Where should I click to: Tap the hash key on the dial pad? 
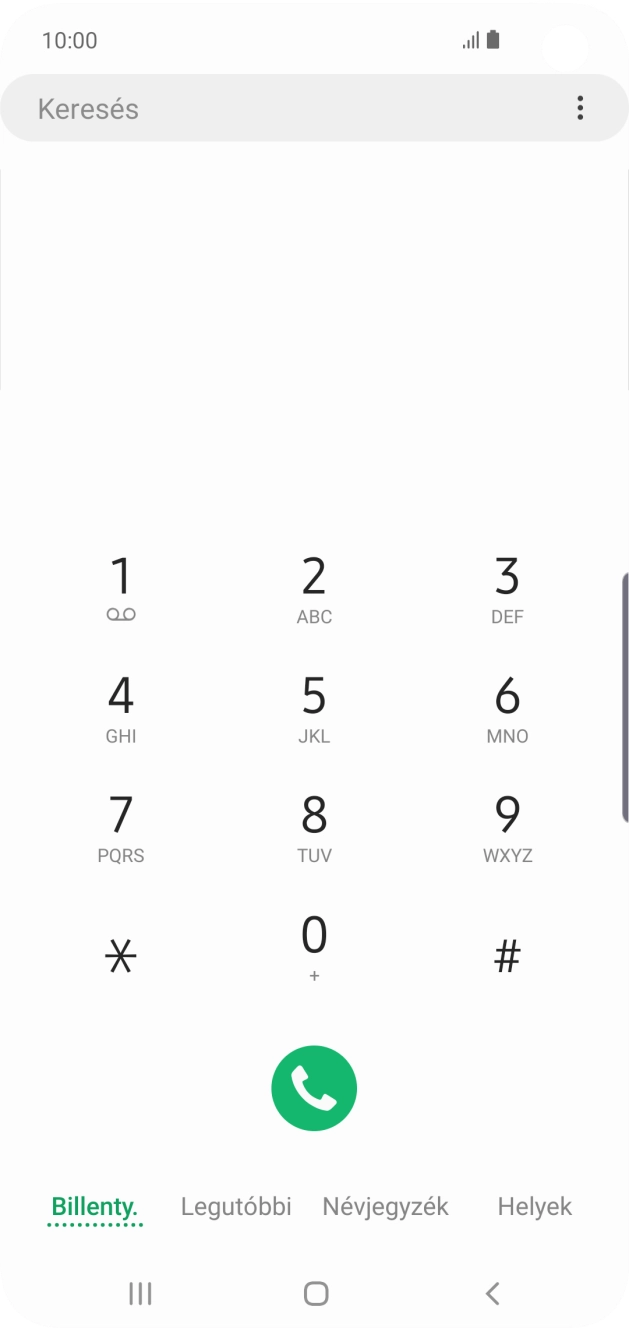pyautogui.click(x=507, y=957)
